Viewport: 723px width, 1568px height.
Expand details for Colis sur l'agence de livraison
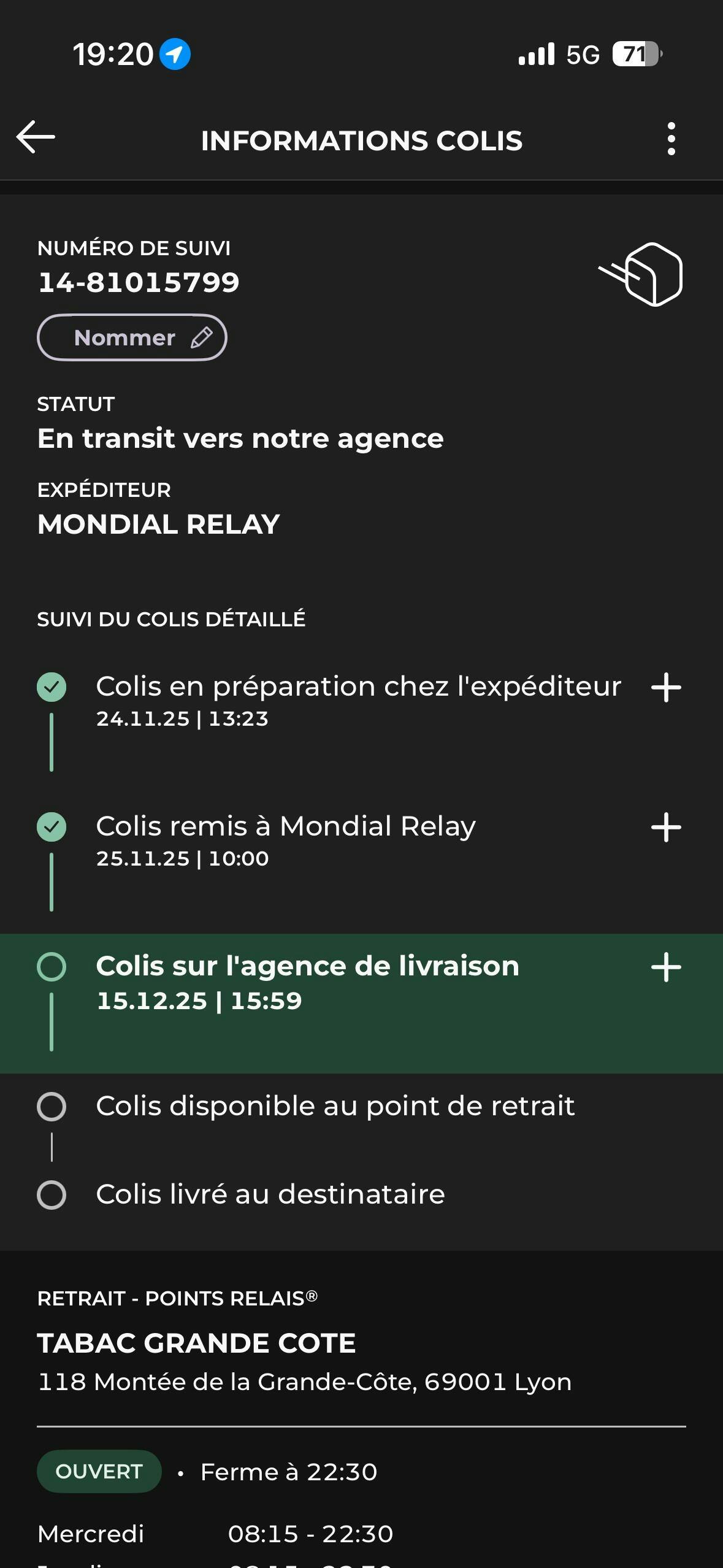pyautogui.click(x=666, y=967)
